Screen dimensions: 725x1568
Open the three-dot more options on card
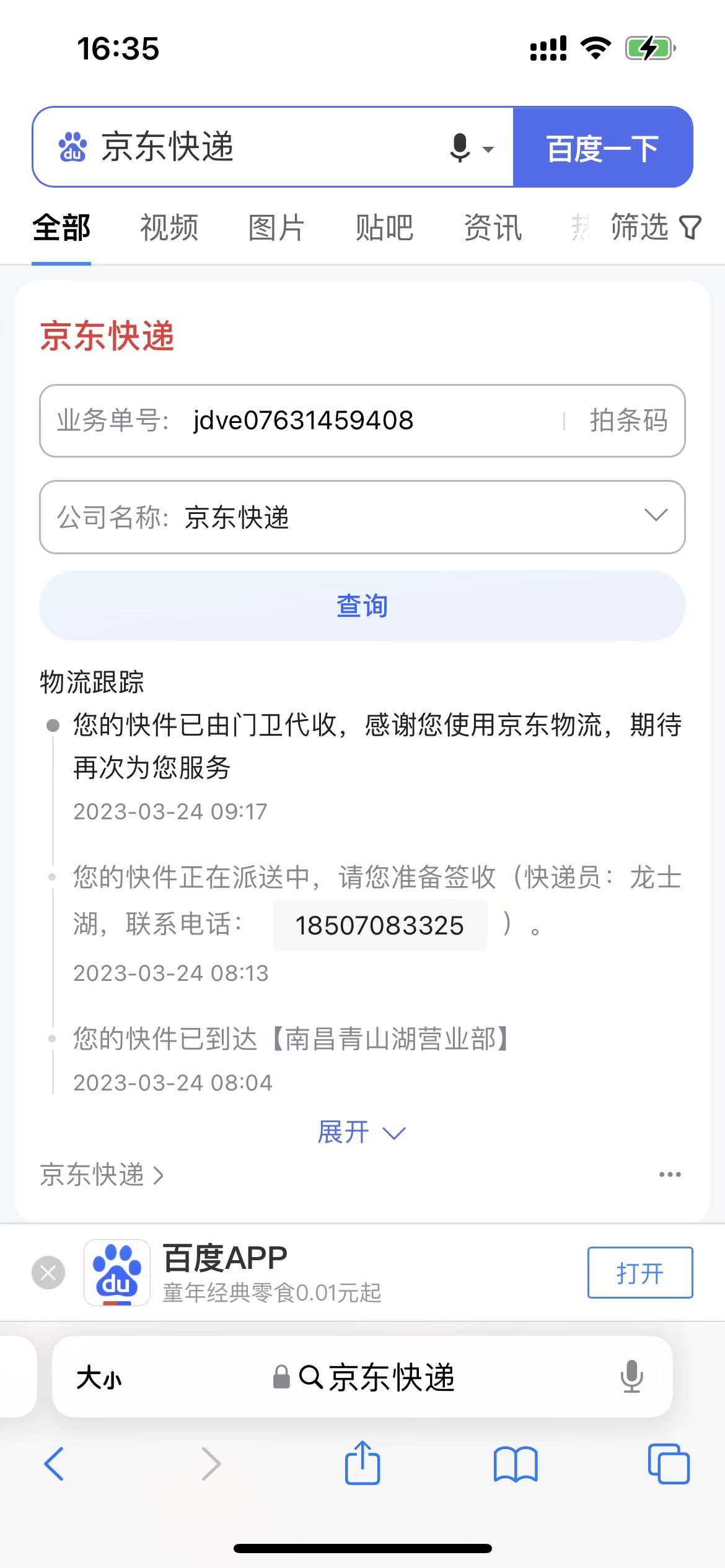[x=670, y=1174]
